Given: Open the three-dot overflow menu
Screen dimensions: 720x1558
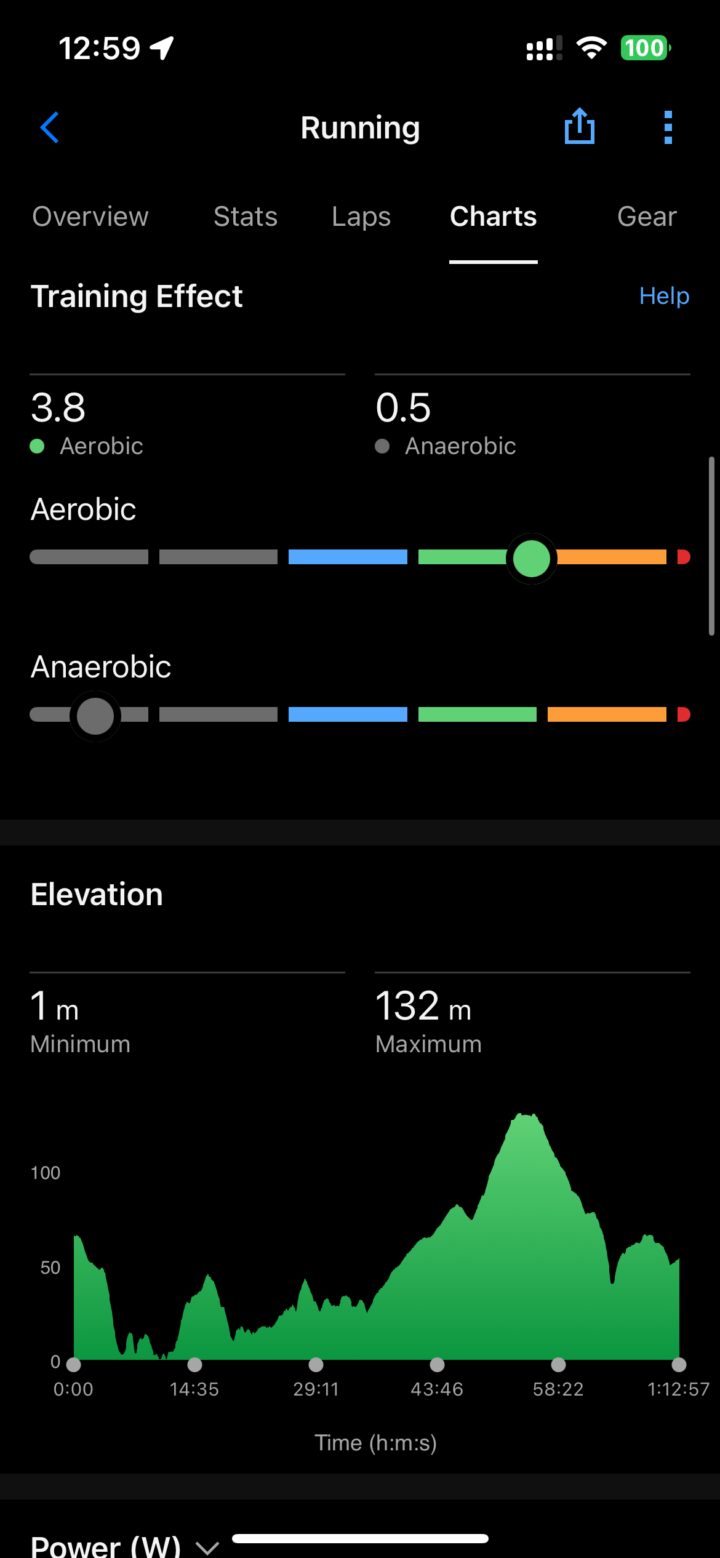Looking at the screenshot, I should tap(668, 128).
